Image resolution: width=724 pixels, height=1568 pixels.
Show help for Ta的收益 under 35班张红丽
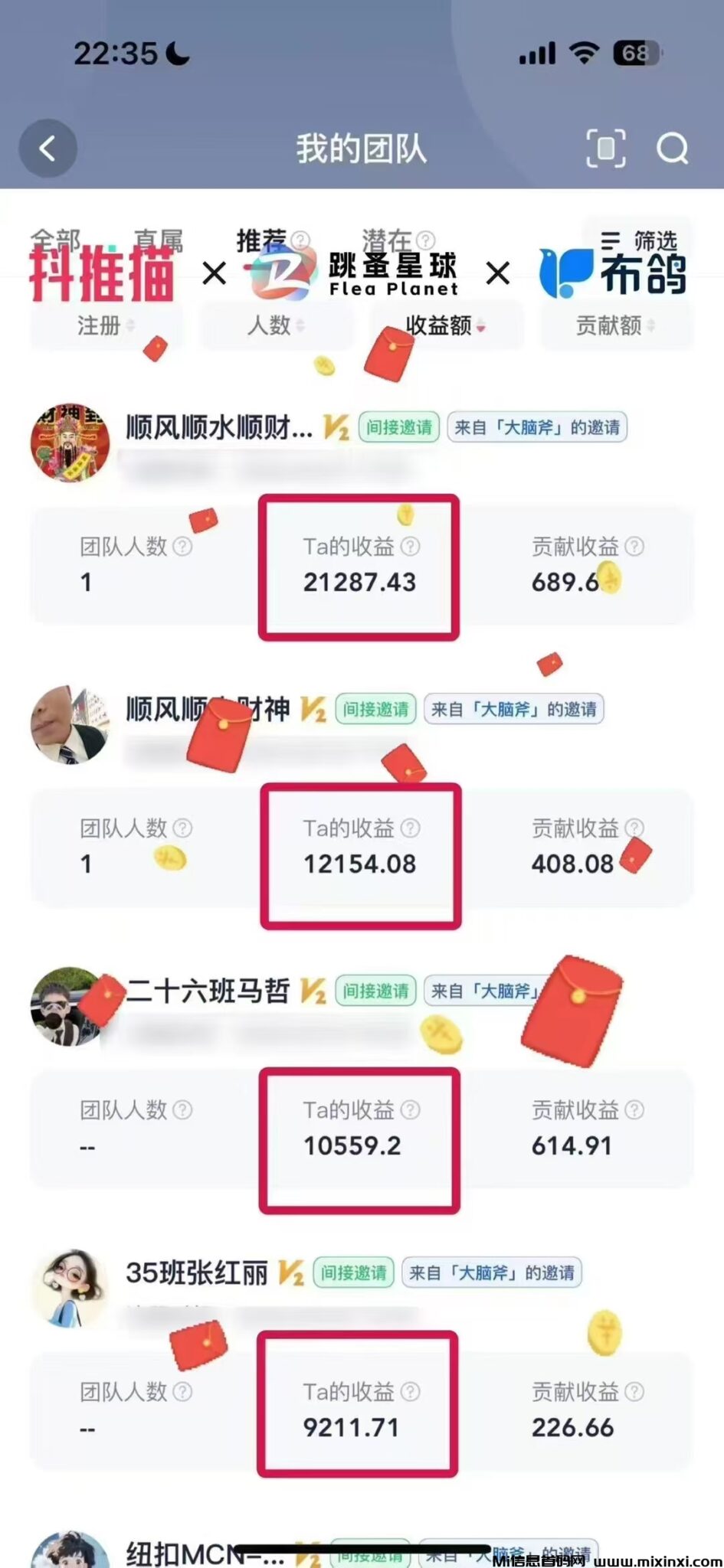411,1391
